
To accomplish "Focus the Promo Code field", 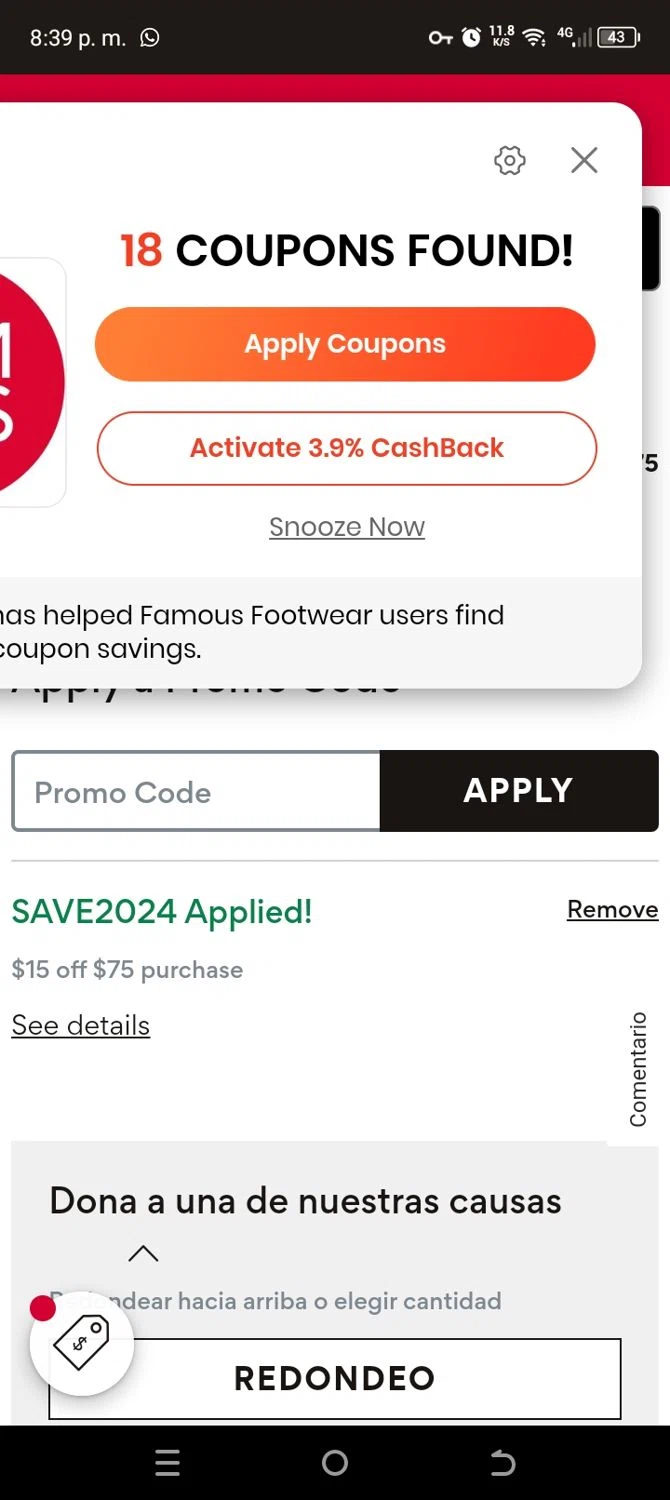I will click(x=196, y=791).
